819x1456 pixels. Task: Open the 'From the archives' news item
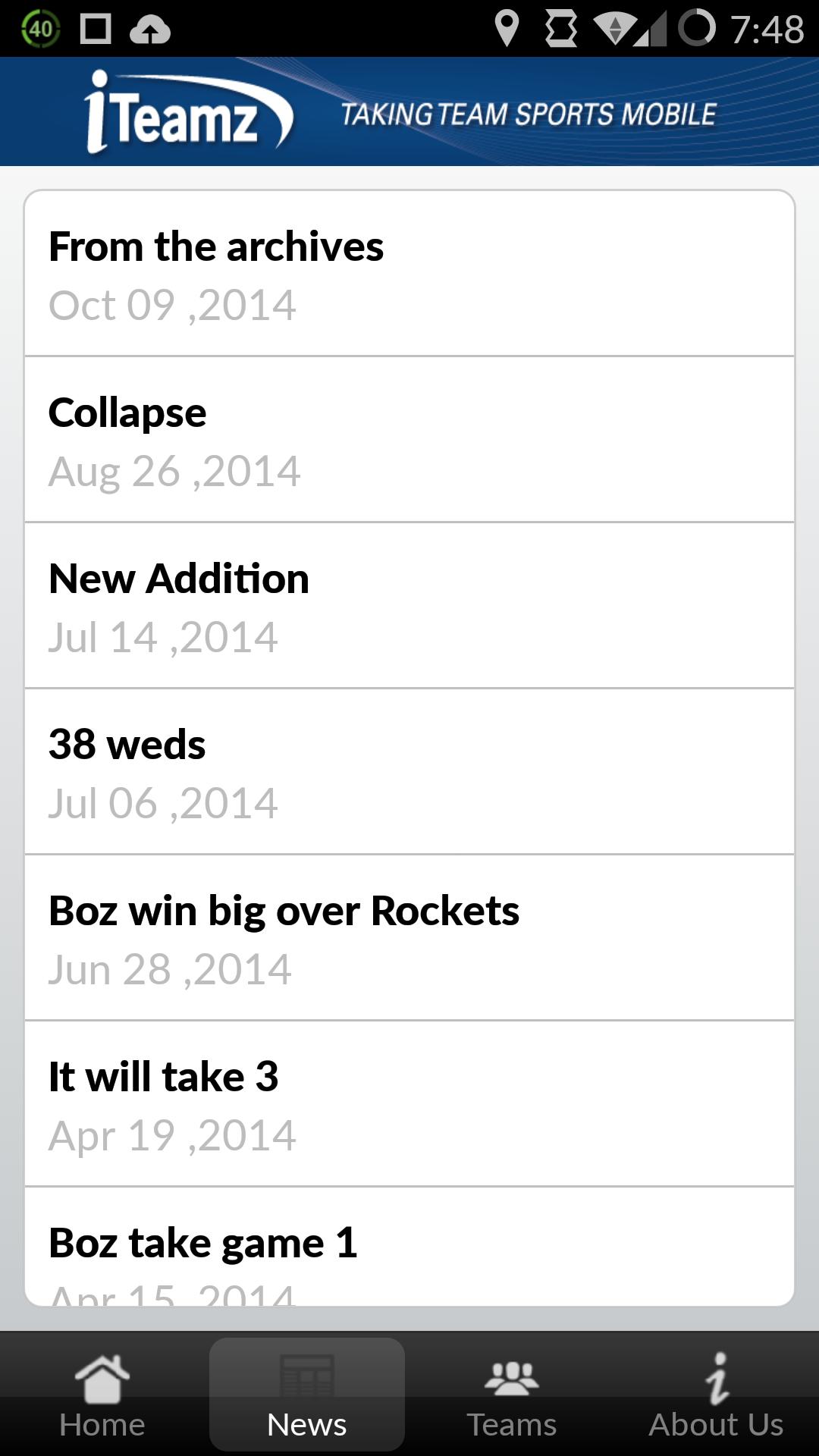[409, 275]
